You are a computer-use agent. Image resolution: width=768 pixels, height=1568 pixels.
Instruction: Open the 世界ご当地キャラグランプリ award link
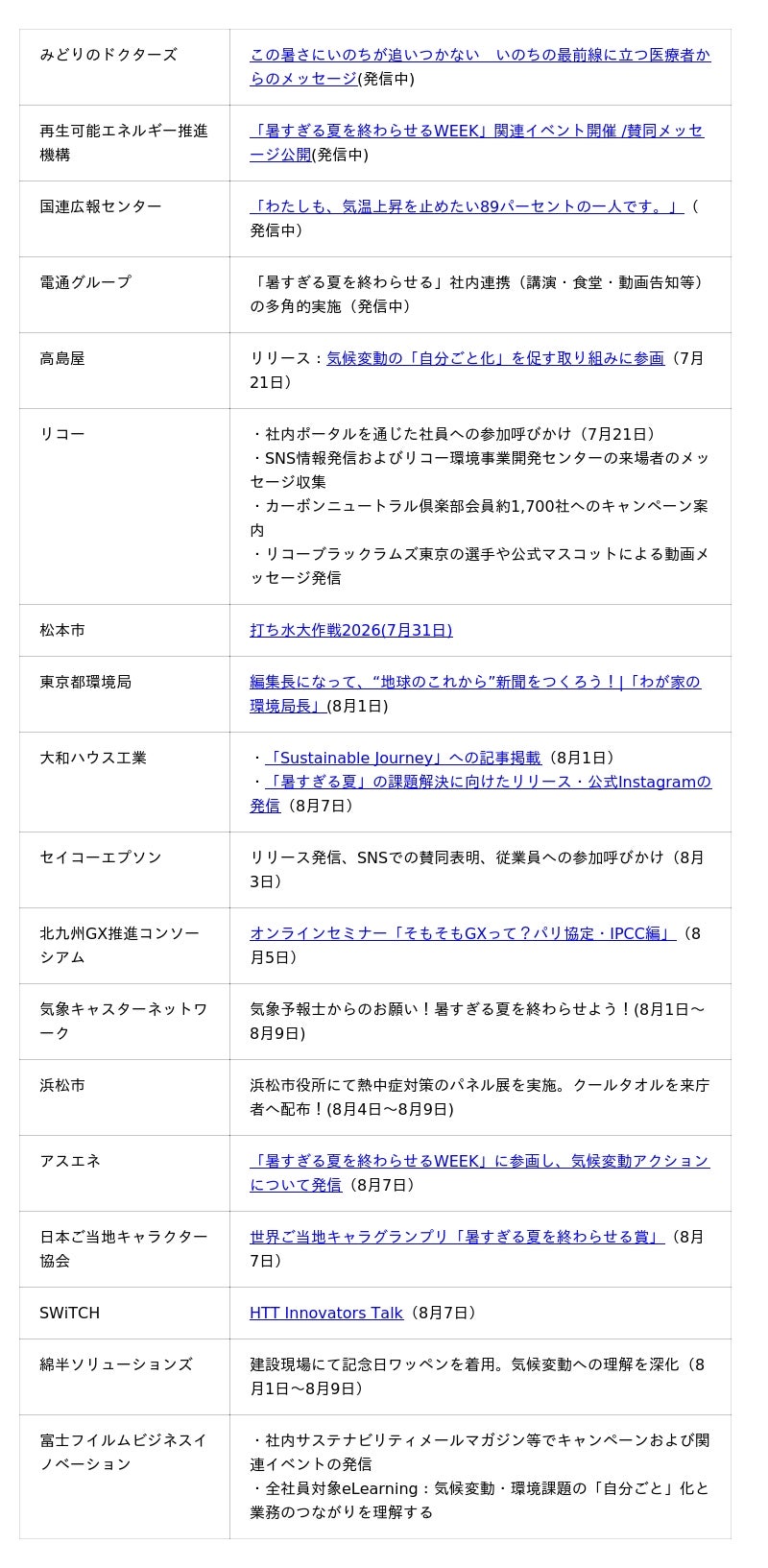tap(457, 1237)
